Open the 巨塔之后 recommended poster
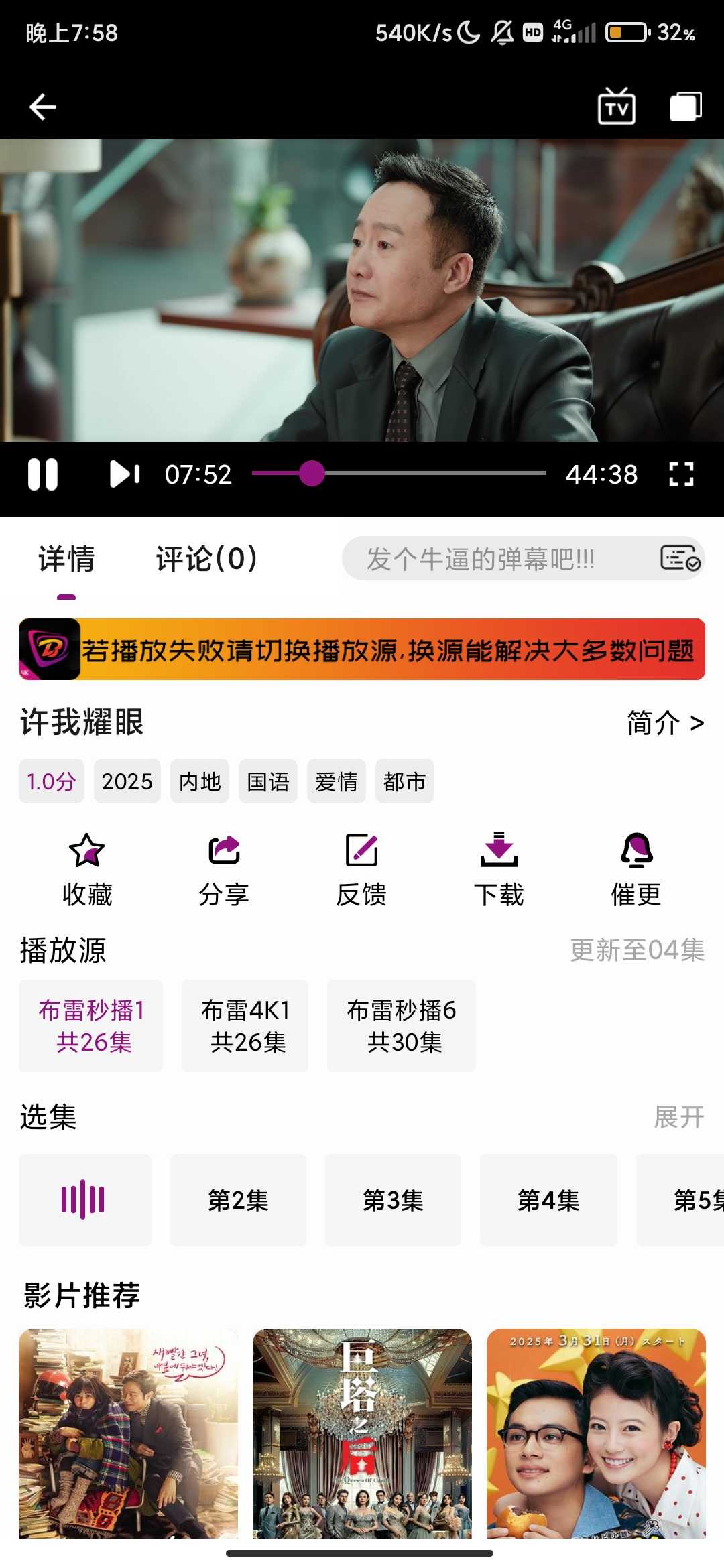Viewport: 724px width, 1568px height. pyautogui.click(x=362, y=1433)
